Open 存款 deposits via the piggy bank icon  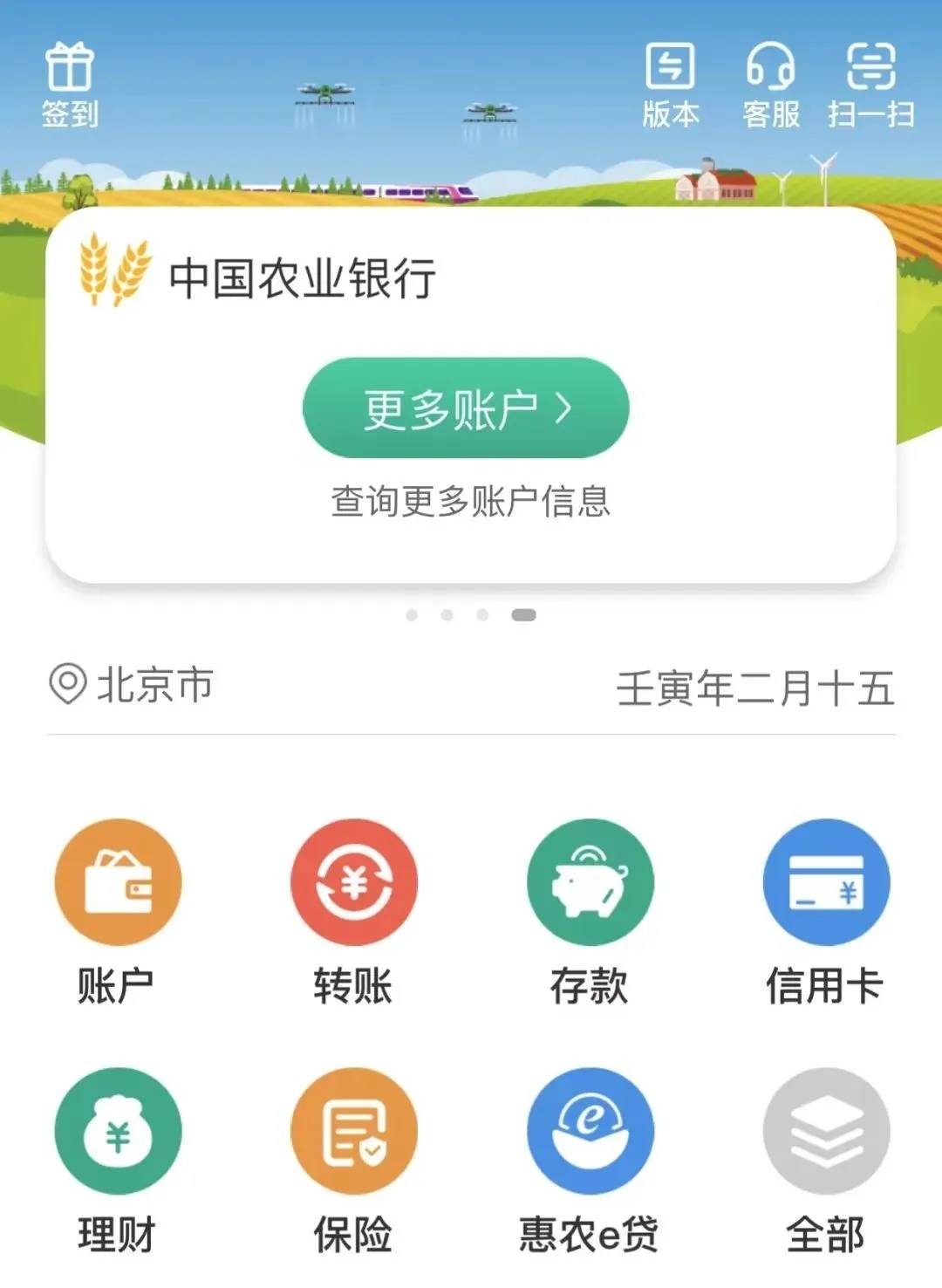[x=590, y=881]
